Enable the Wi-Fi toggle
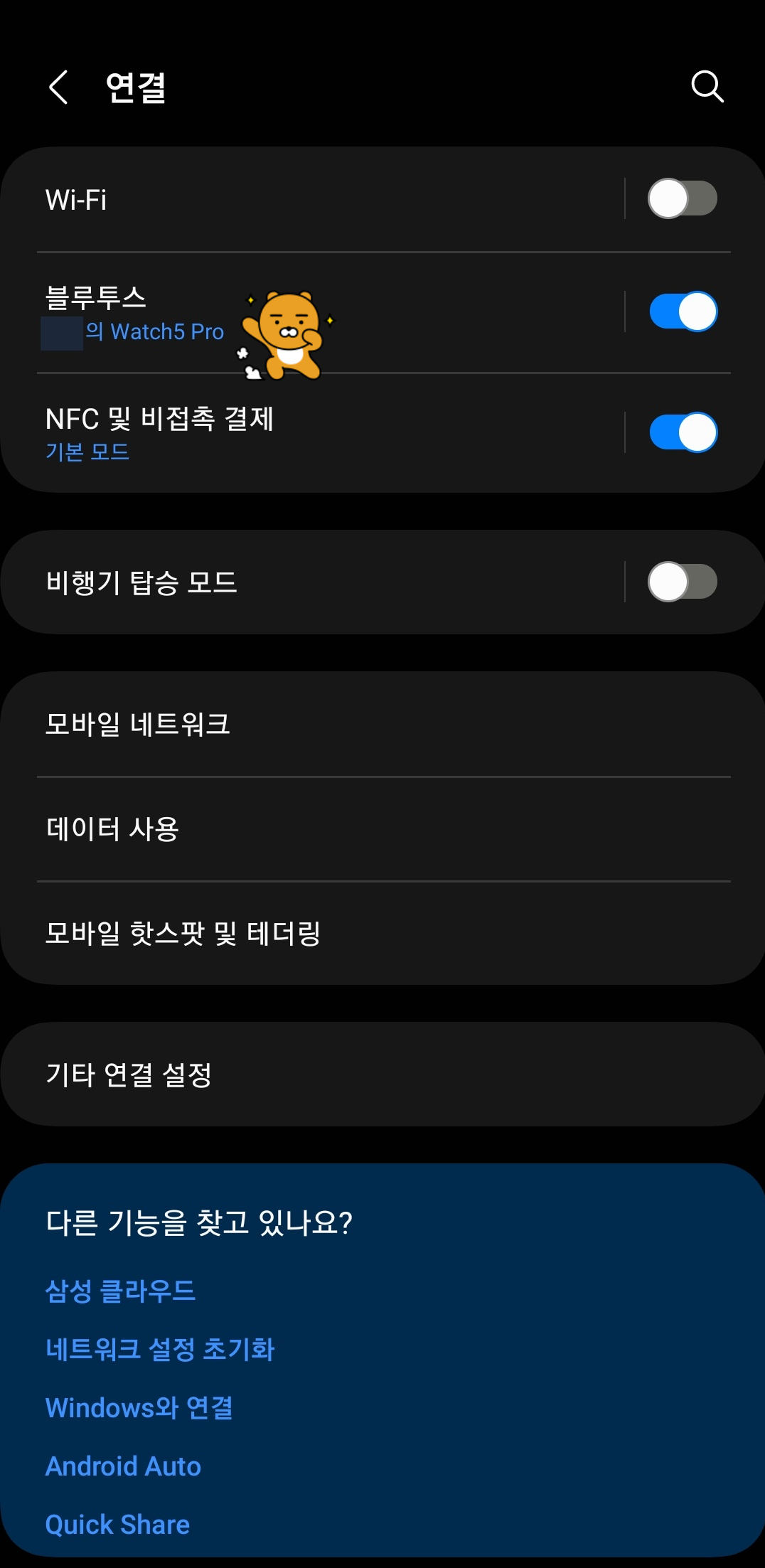 [682, 200]
